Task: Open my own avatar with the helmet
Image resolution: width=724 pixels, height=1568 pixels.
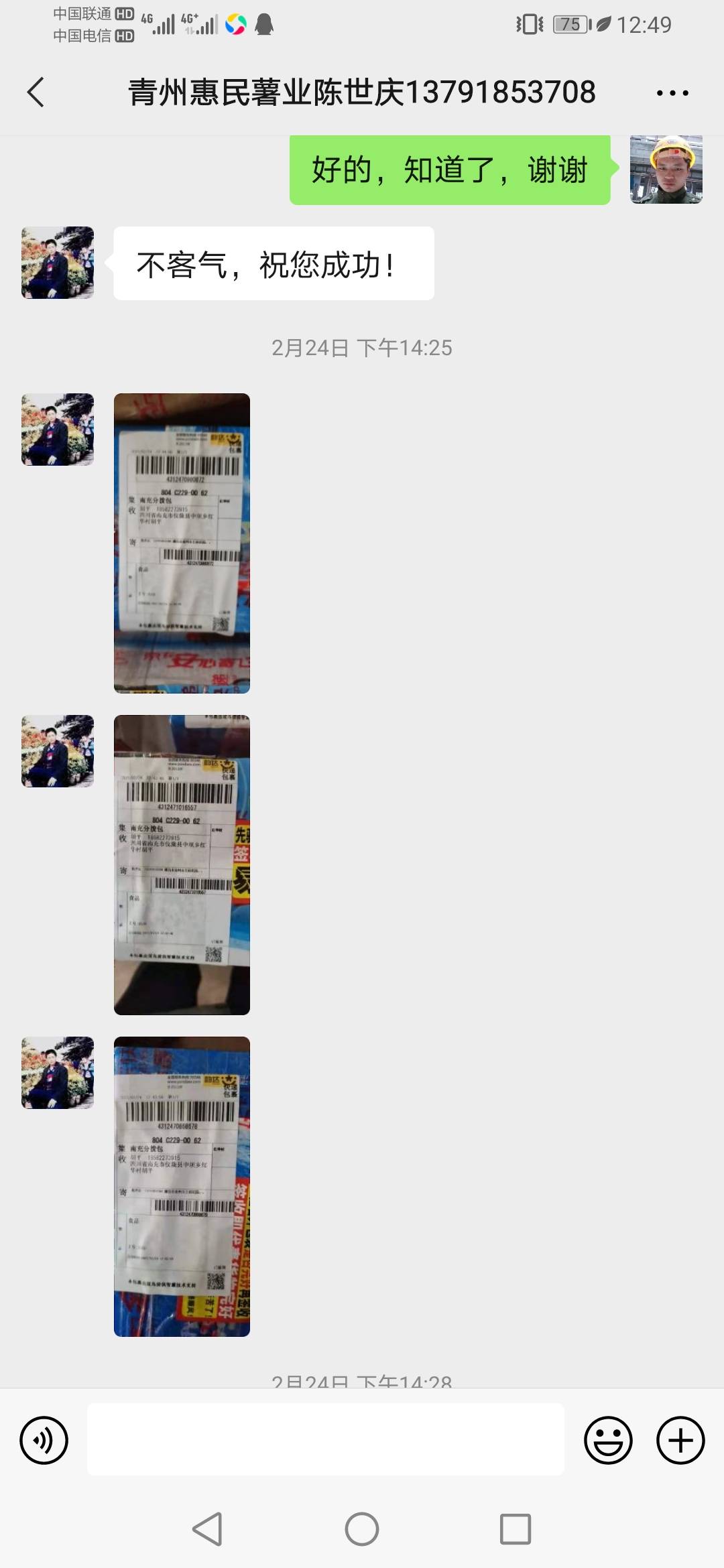Action: point(666,170)
